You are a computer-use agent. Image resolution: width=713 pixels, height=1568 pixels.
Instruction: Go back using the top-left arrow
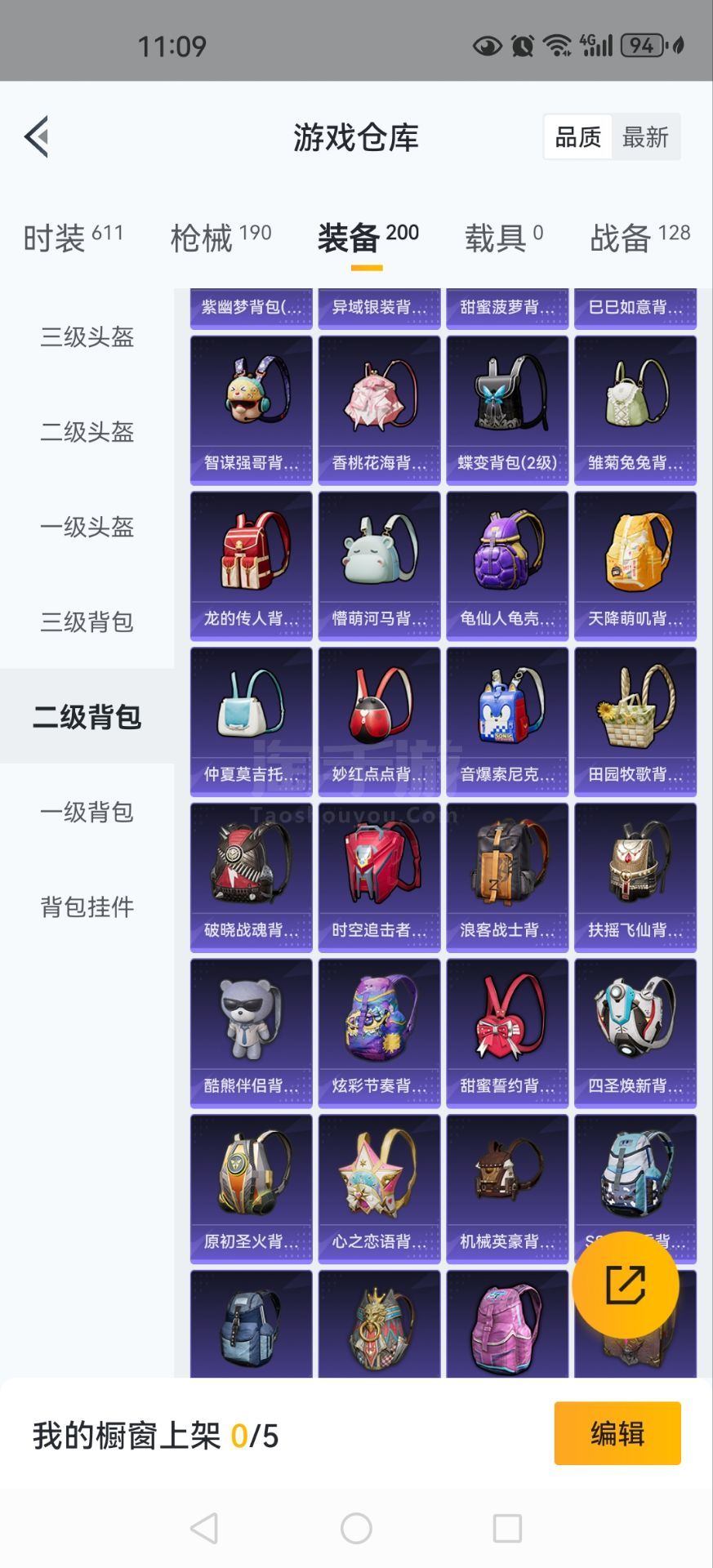(x=37, y=136)
